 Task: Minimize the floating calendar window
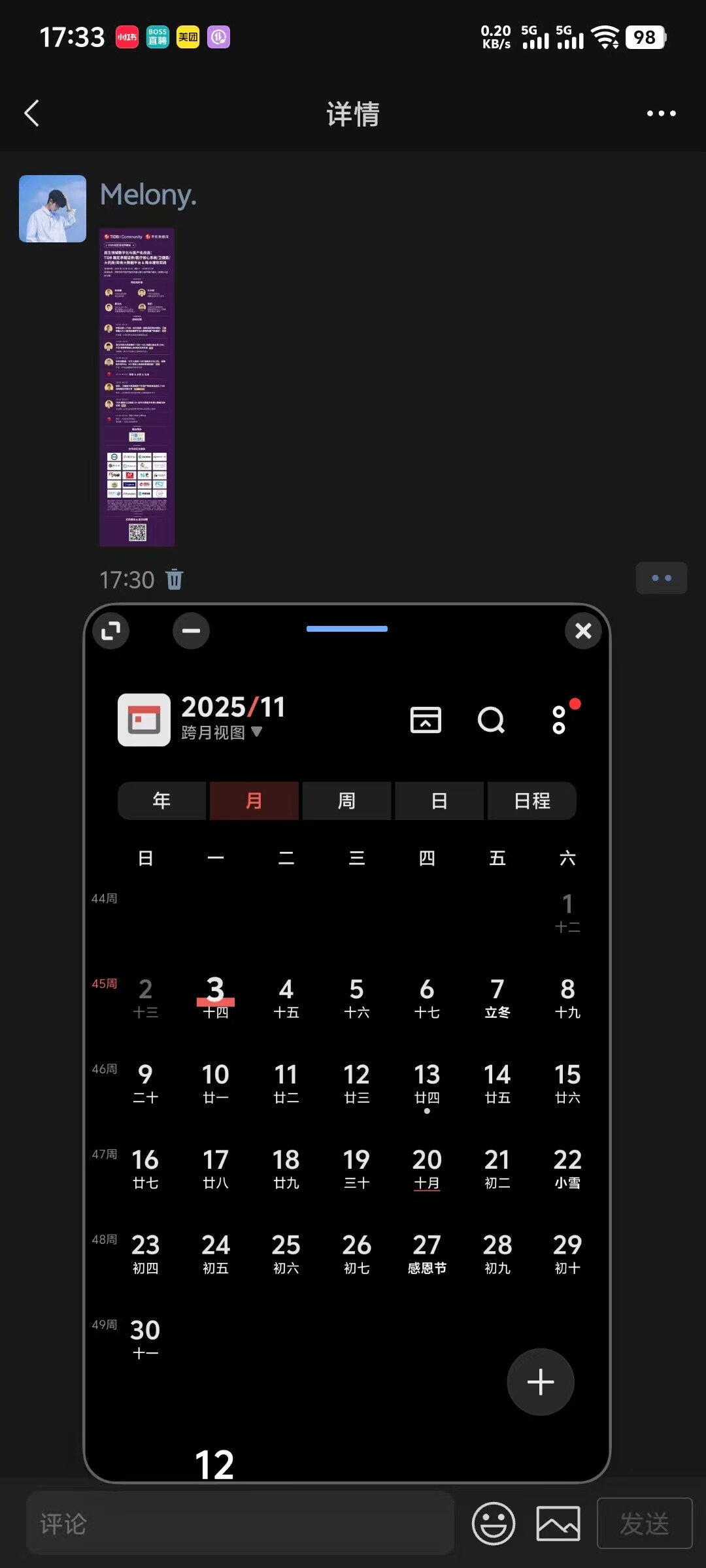click(191, 630)
